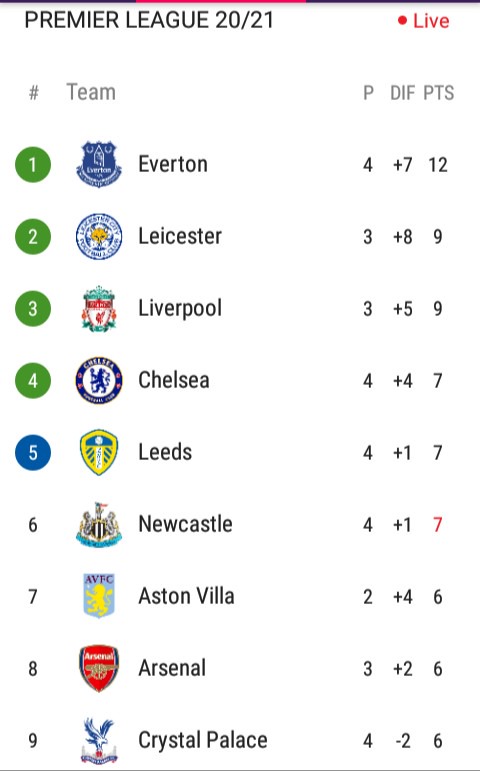Open Arsenal's team row
This screenshot has height=771, width=480.
click(x=240, y=668)
